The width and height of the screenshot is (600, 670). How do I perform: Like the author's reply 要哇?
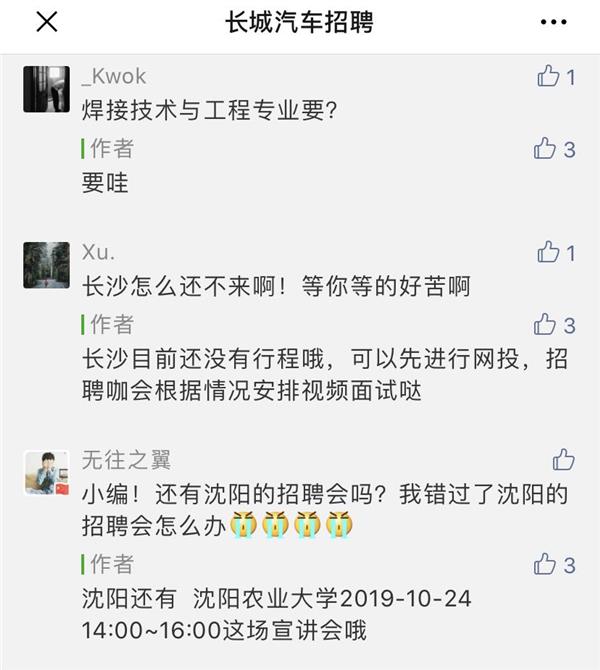pyautogui.click(x=545, y=149)
